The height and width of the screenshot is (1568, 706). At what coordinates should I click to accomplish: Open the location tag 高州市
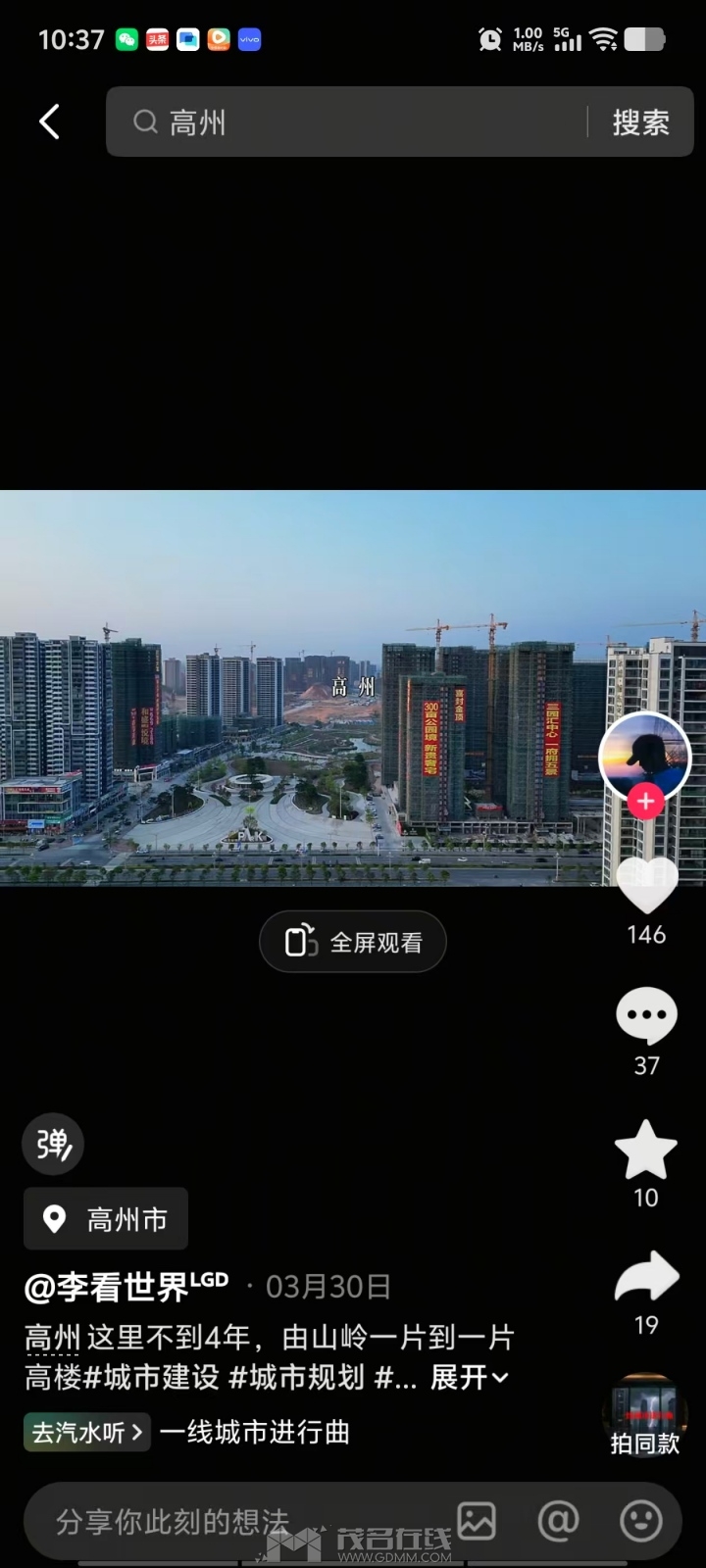tap(105, 1218)
